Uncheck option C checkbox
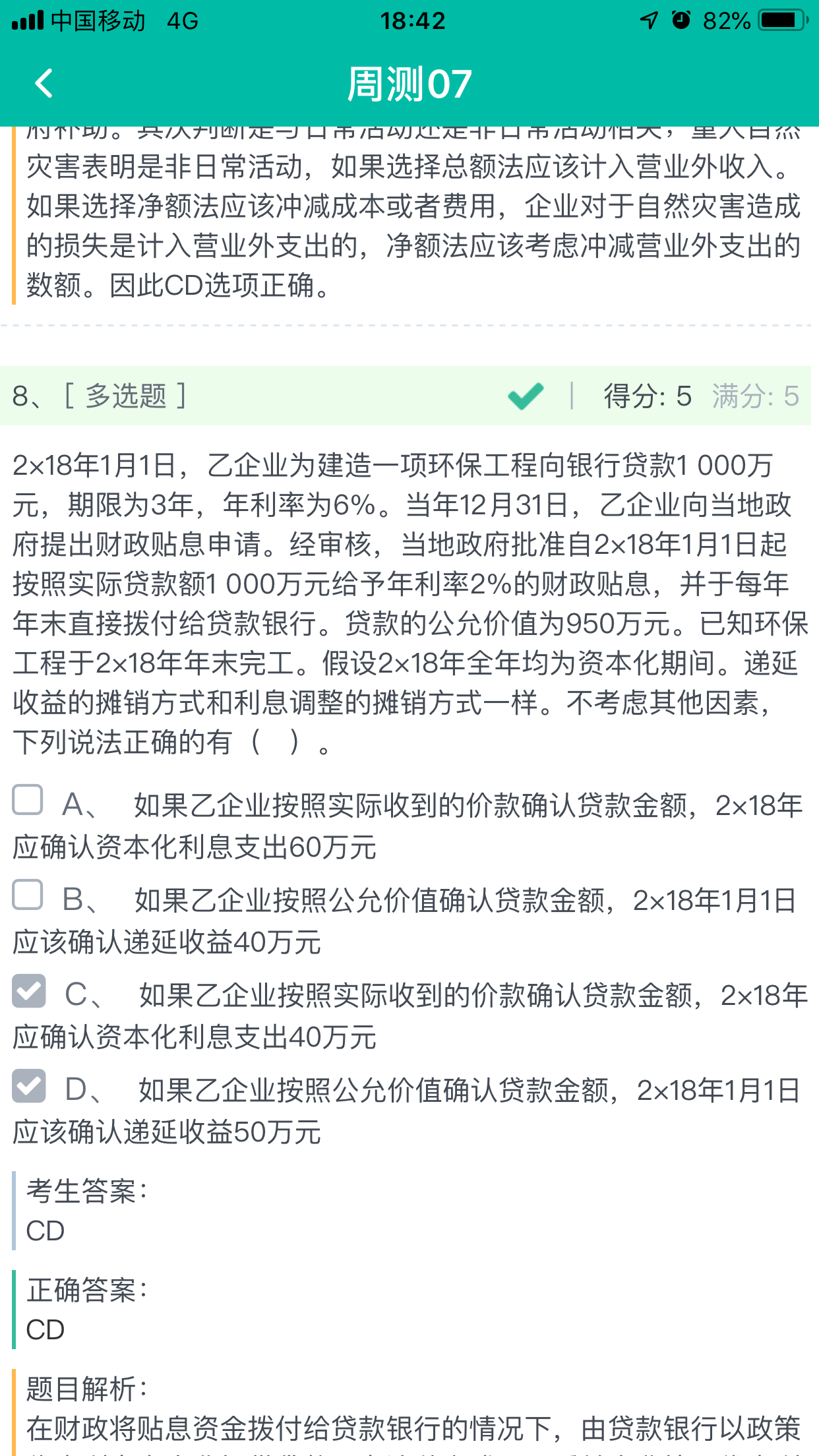Screen dimensions: 819x1456 tap(29, 991)
